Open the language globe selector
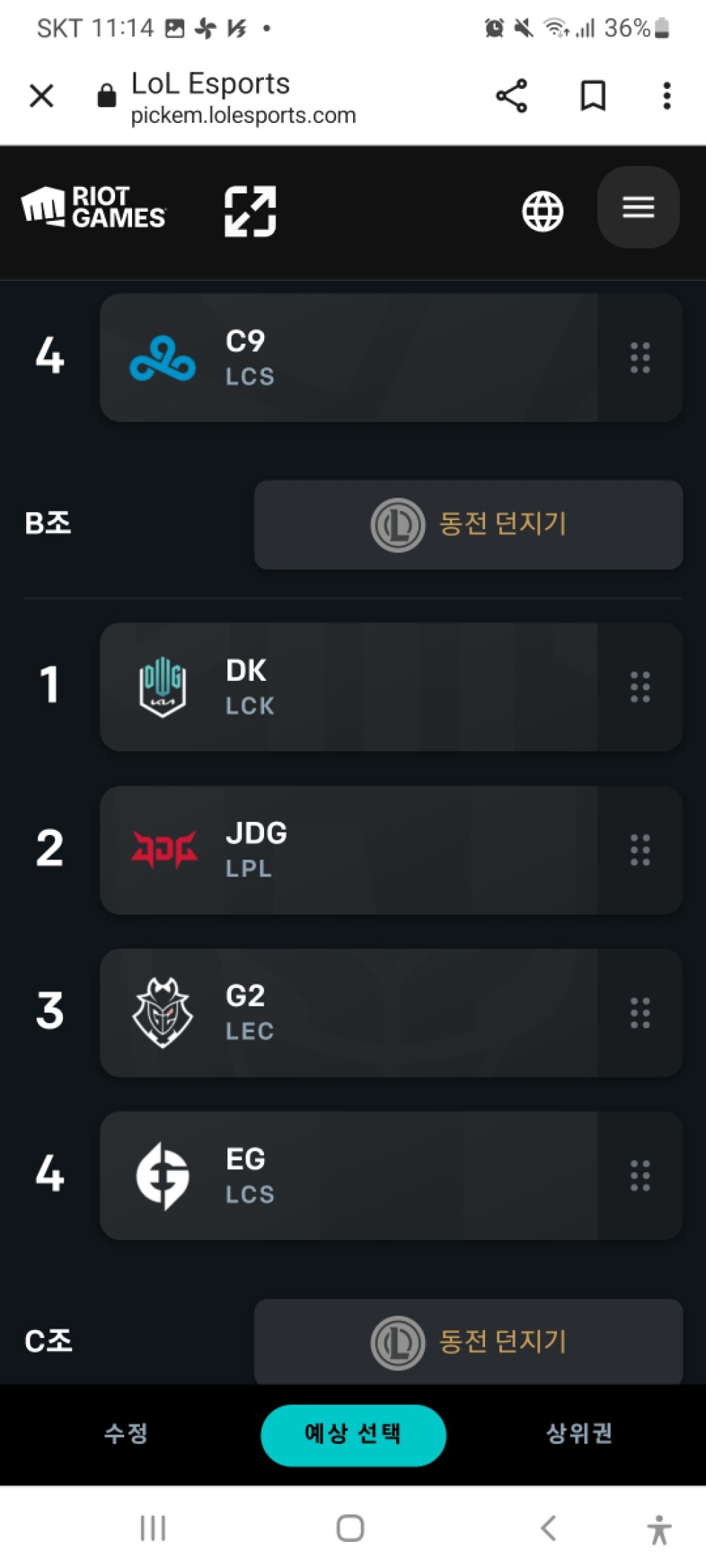This screenshot has height=1568, width=706. (542, 211)
